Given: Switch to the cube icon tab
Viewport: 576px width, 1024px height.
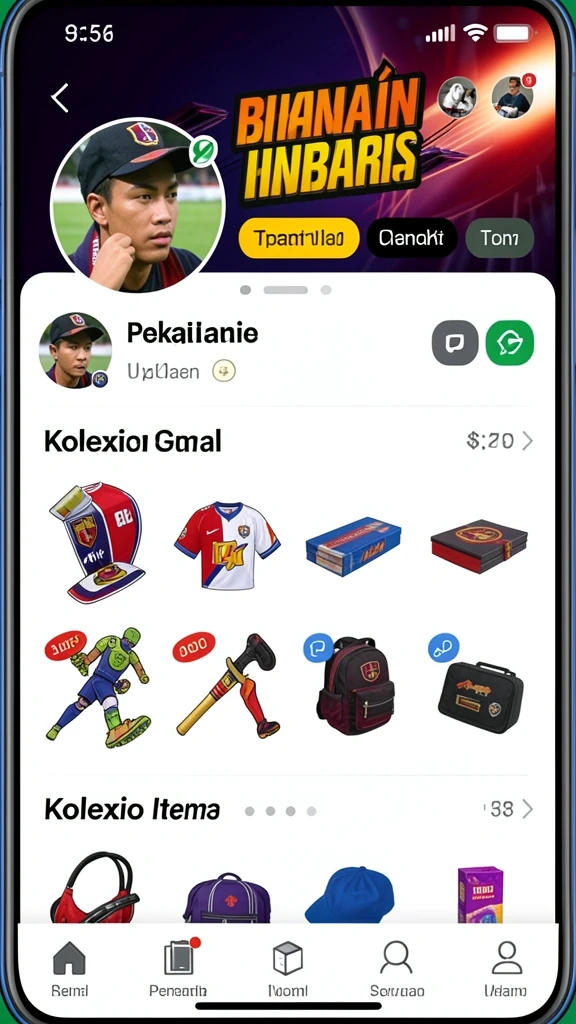Looking at the screenshot, I should tap(288, 969).
